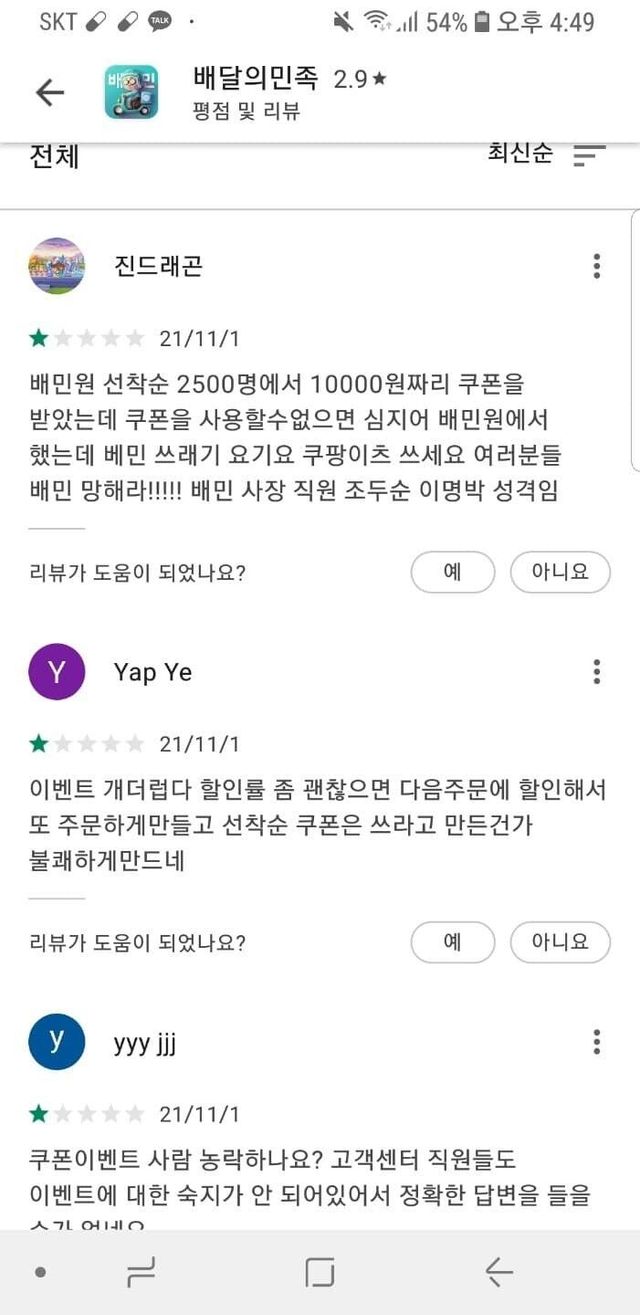This screenshot has width=640, height=1315.
Task: Open overflow menu on Yap Ye's review
Action: click(x=596, y=672)
